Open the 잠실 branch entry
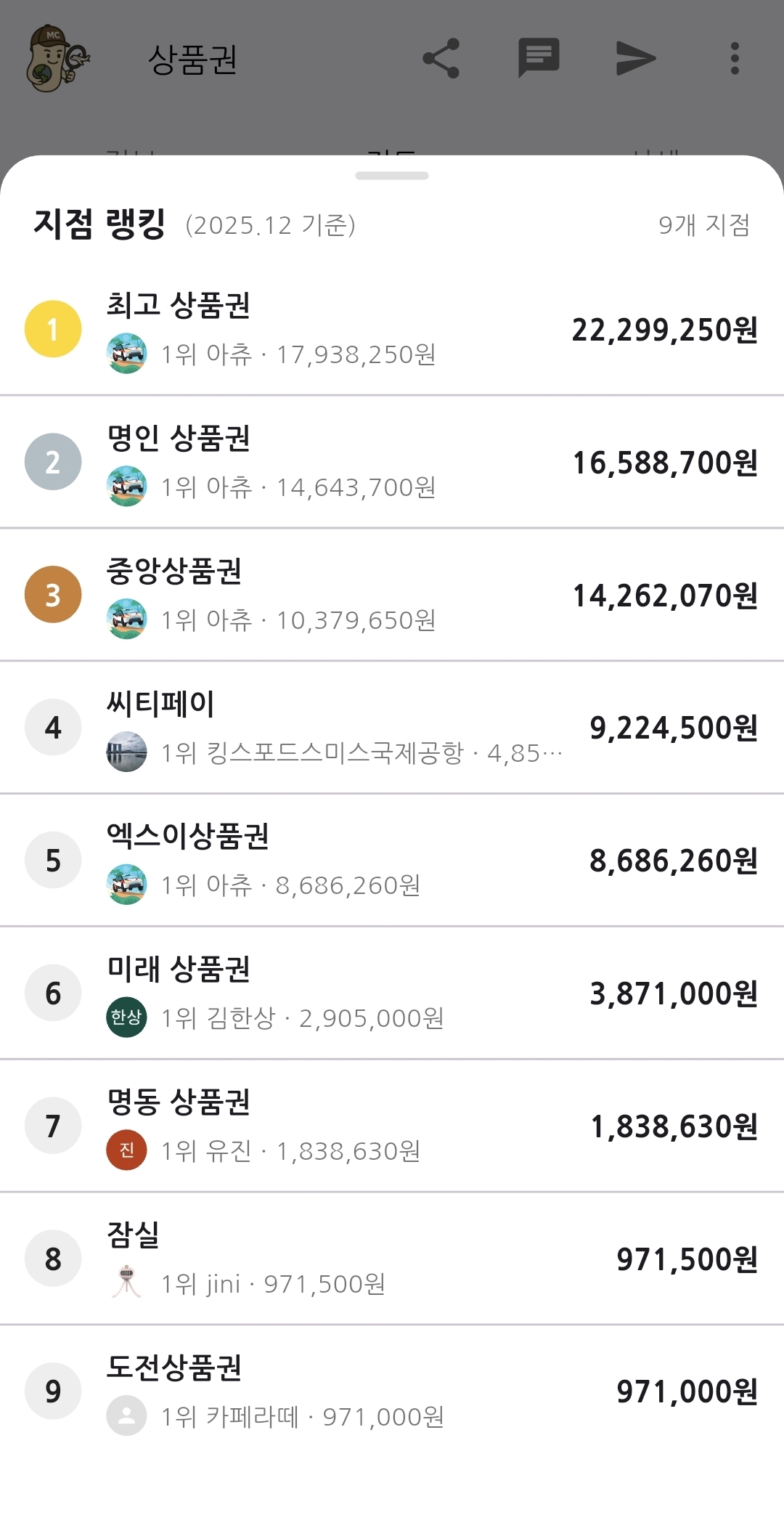Viewport: 784px width, 1536px height. 392,1259
